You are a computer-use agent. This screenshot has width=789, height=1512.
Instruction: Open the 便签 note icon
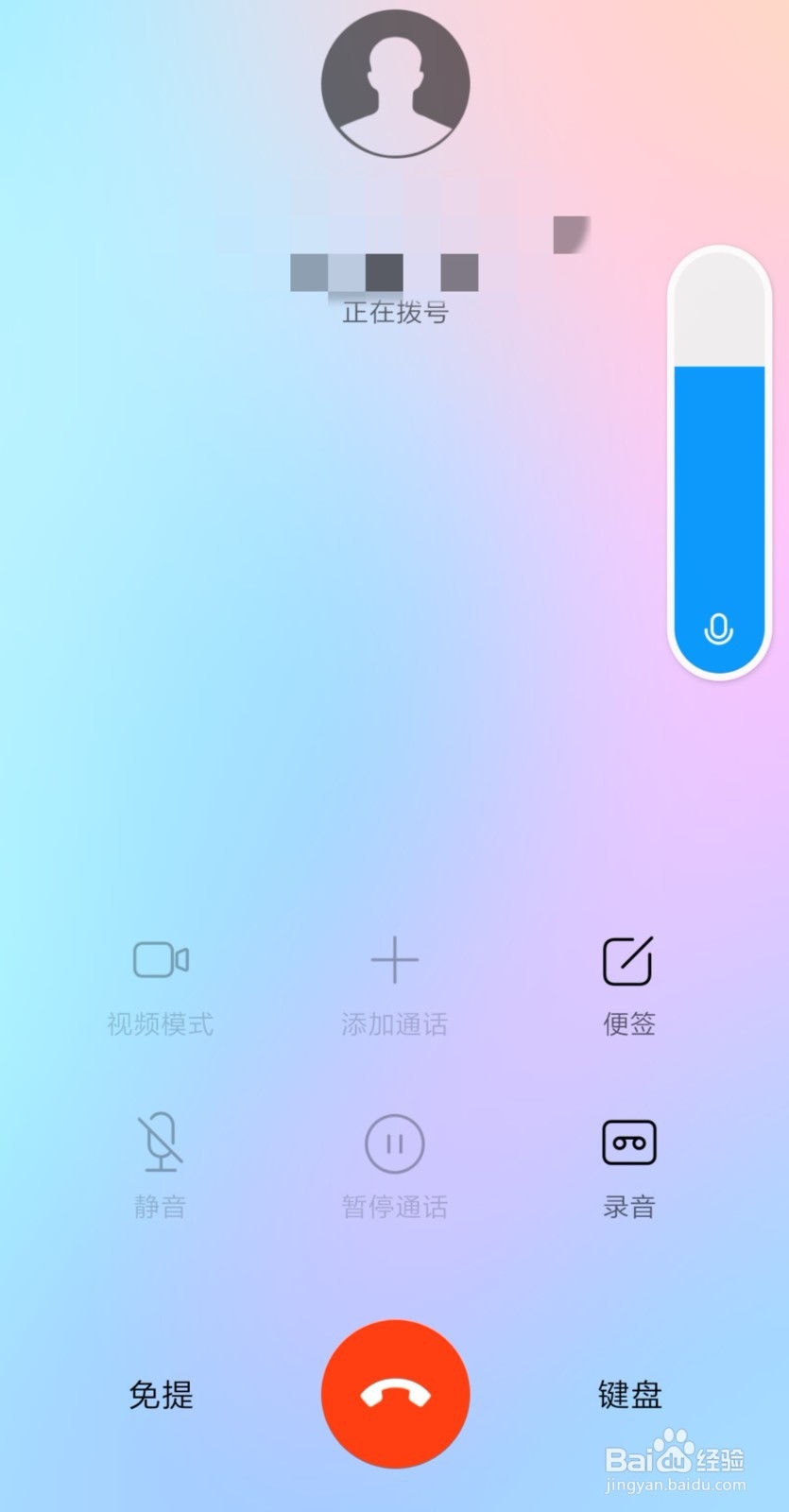click(628, 960)
